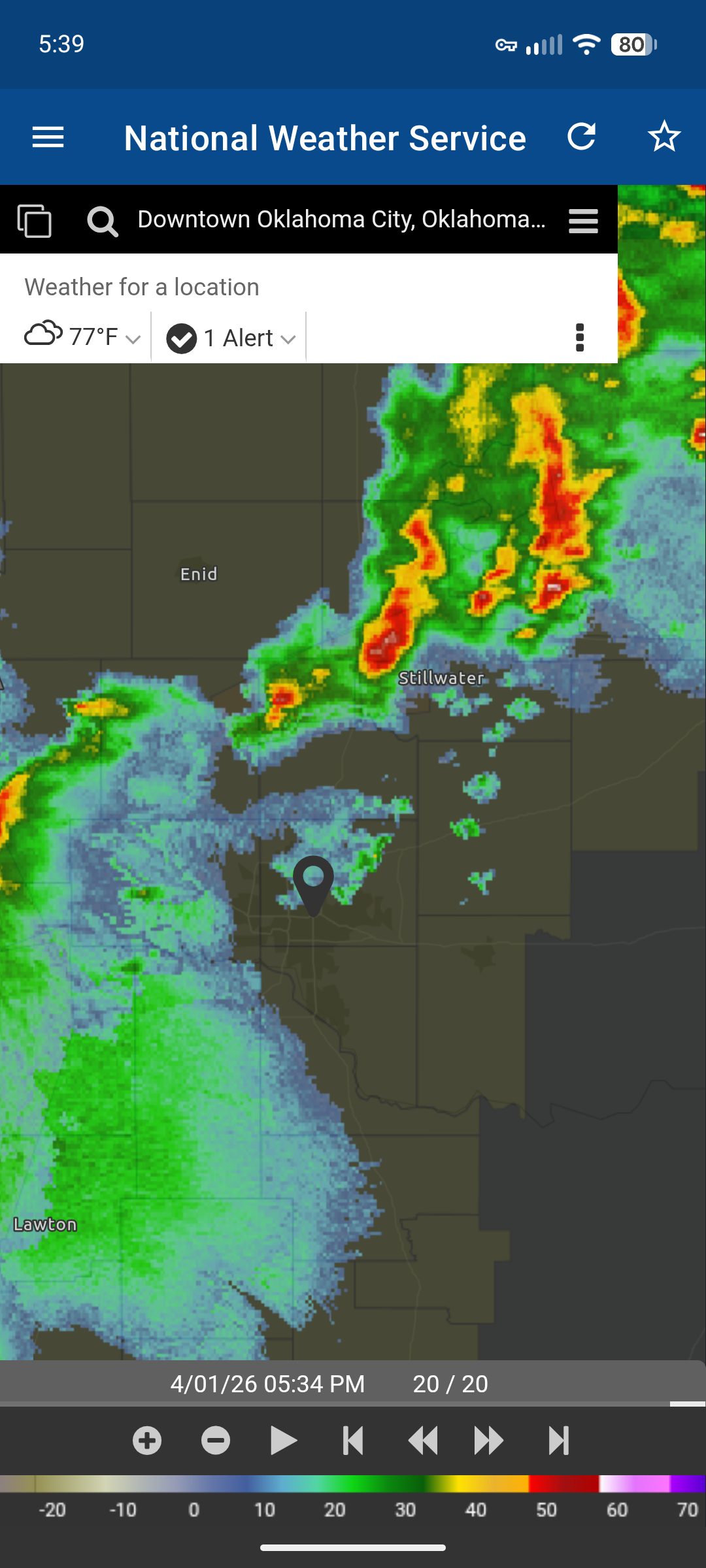Open the map layers icon
This screenshot has height=1568, width=706.
pos(34,220)
